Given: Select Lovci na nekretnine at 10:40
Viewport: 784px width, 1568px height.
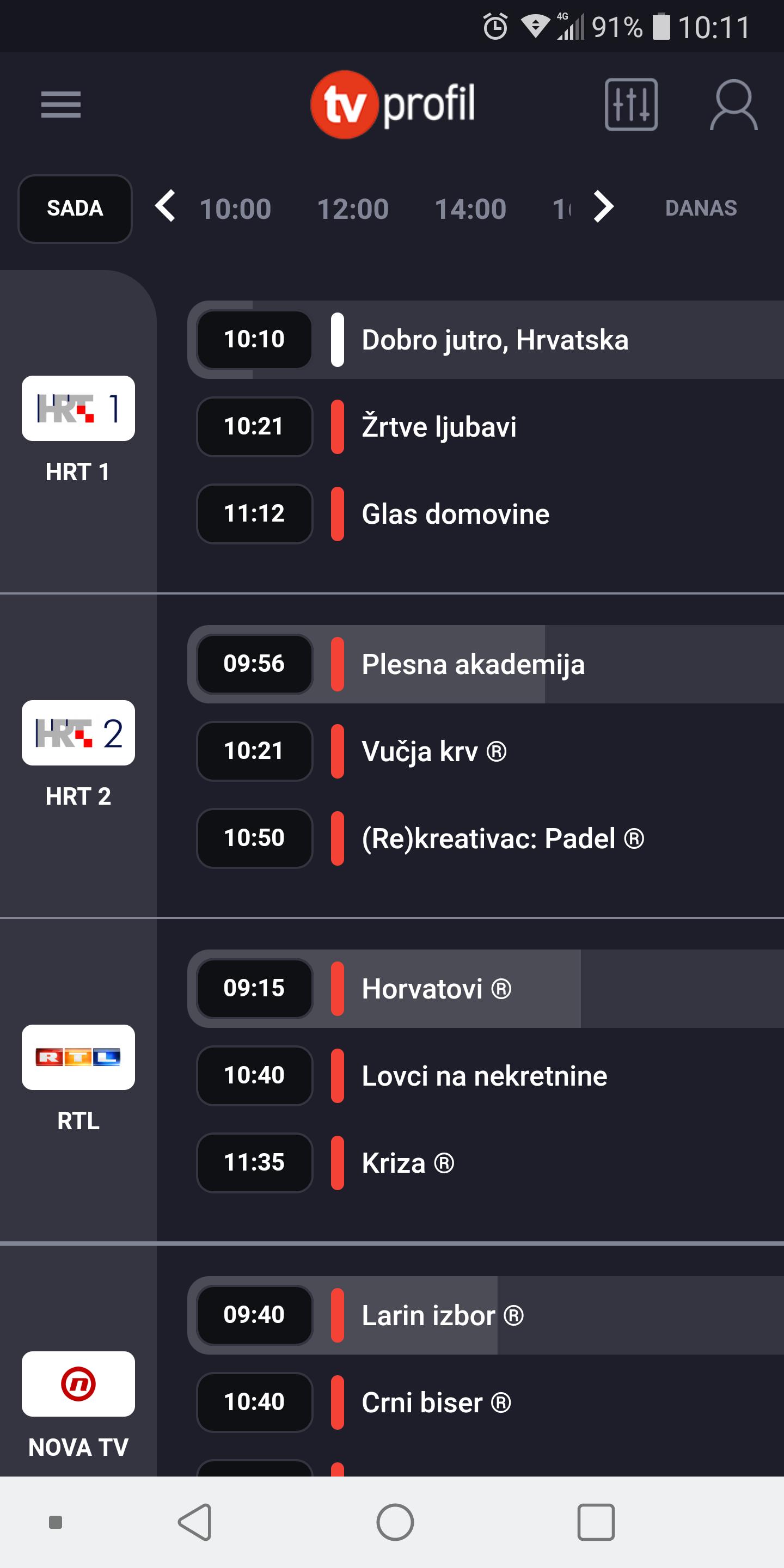Looking at the screenshot, I should (x=484, y=1076).
